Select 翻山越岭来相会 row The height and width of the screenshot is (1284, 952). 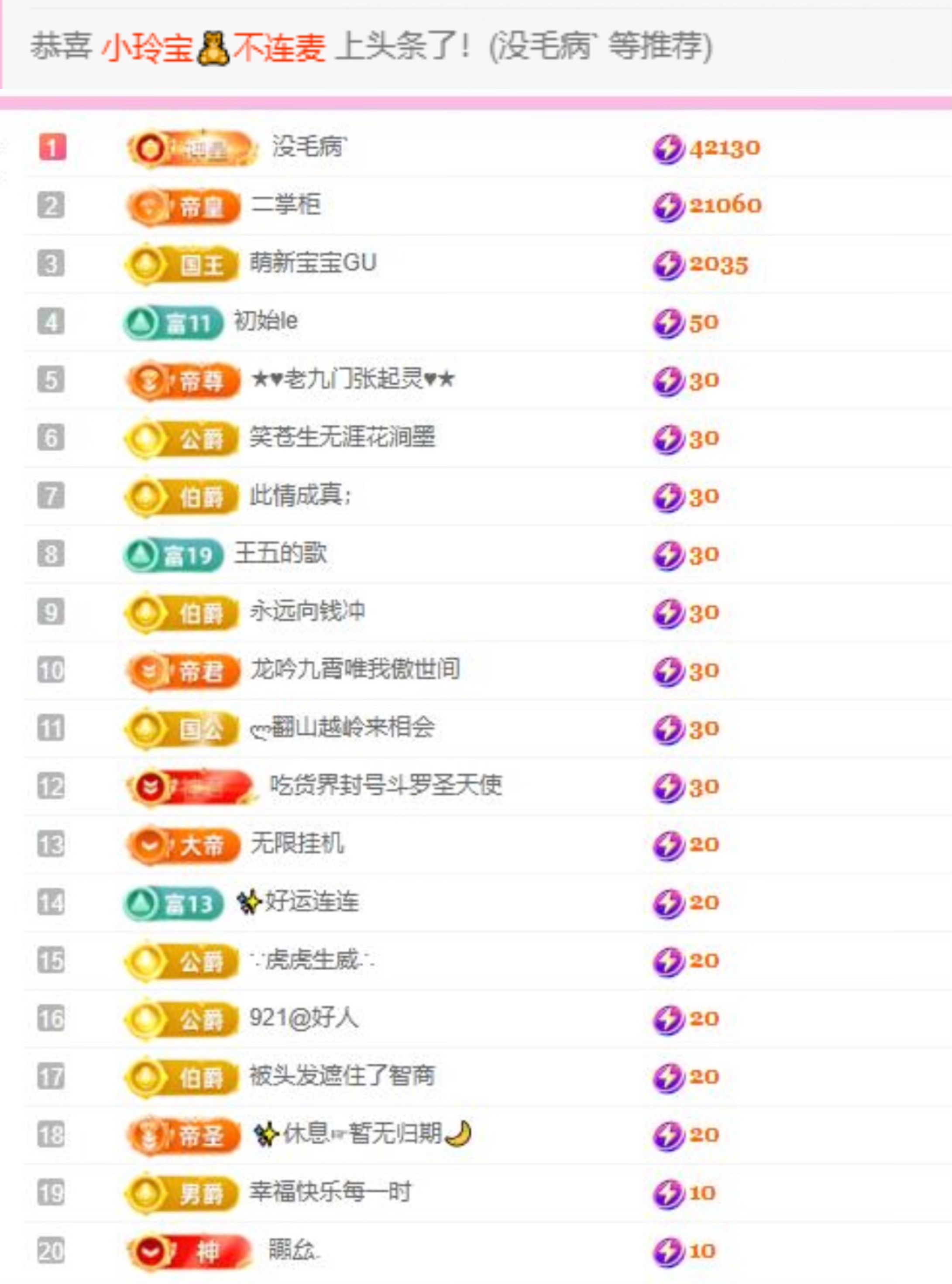click(342, 728)
